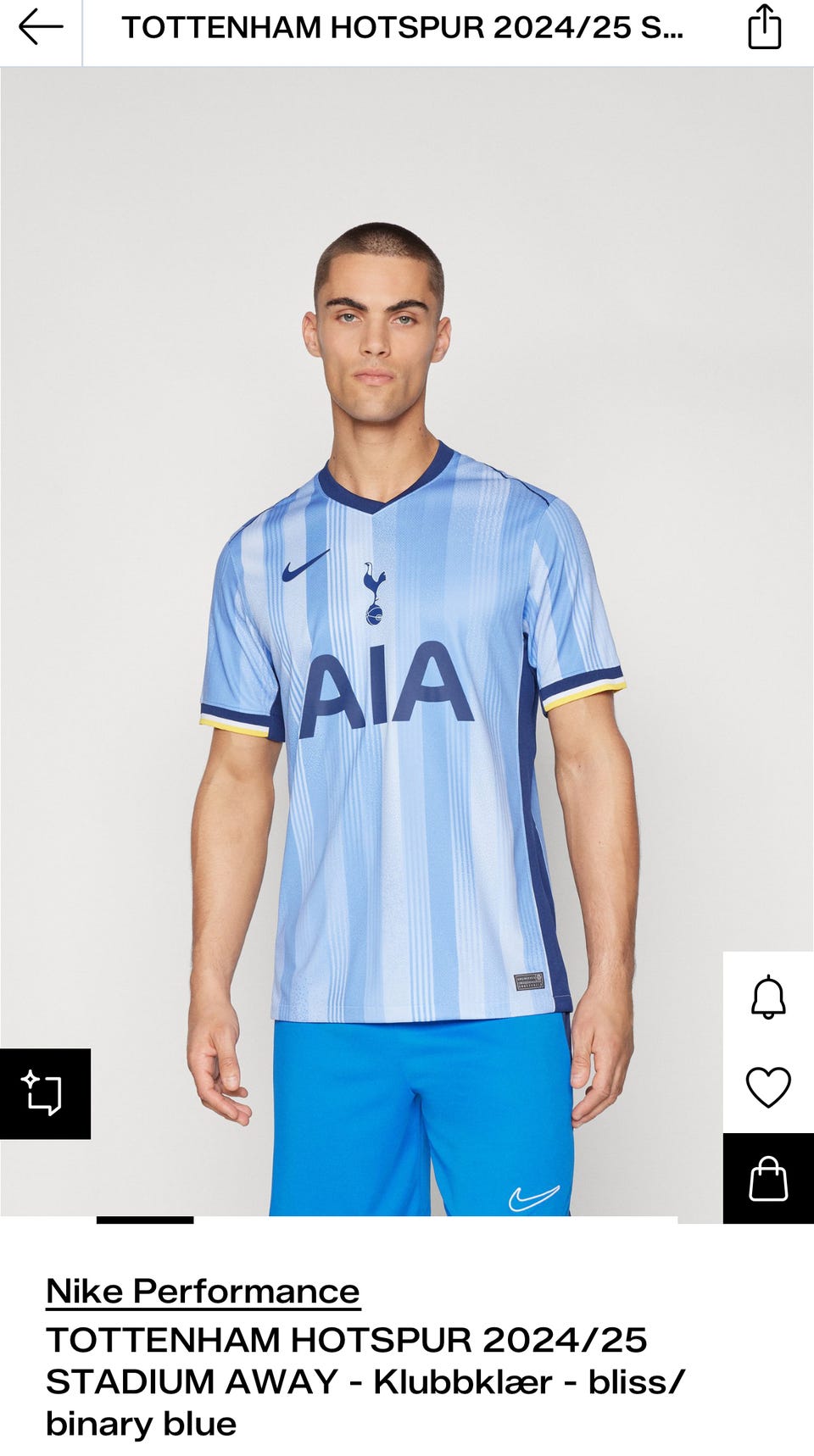This screenshot has width=814, height=1456.
Task: Add the jersey to your wishlist
Action: tap(768, 1087)
